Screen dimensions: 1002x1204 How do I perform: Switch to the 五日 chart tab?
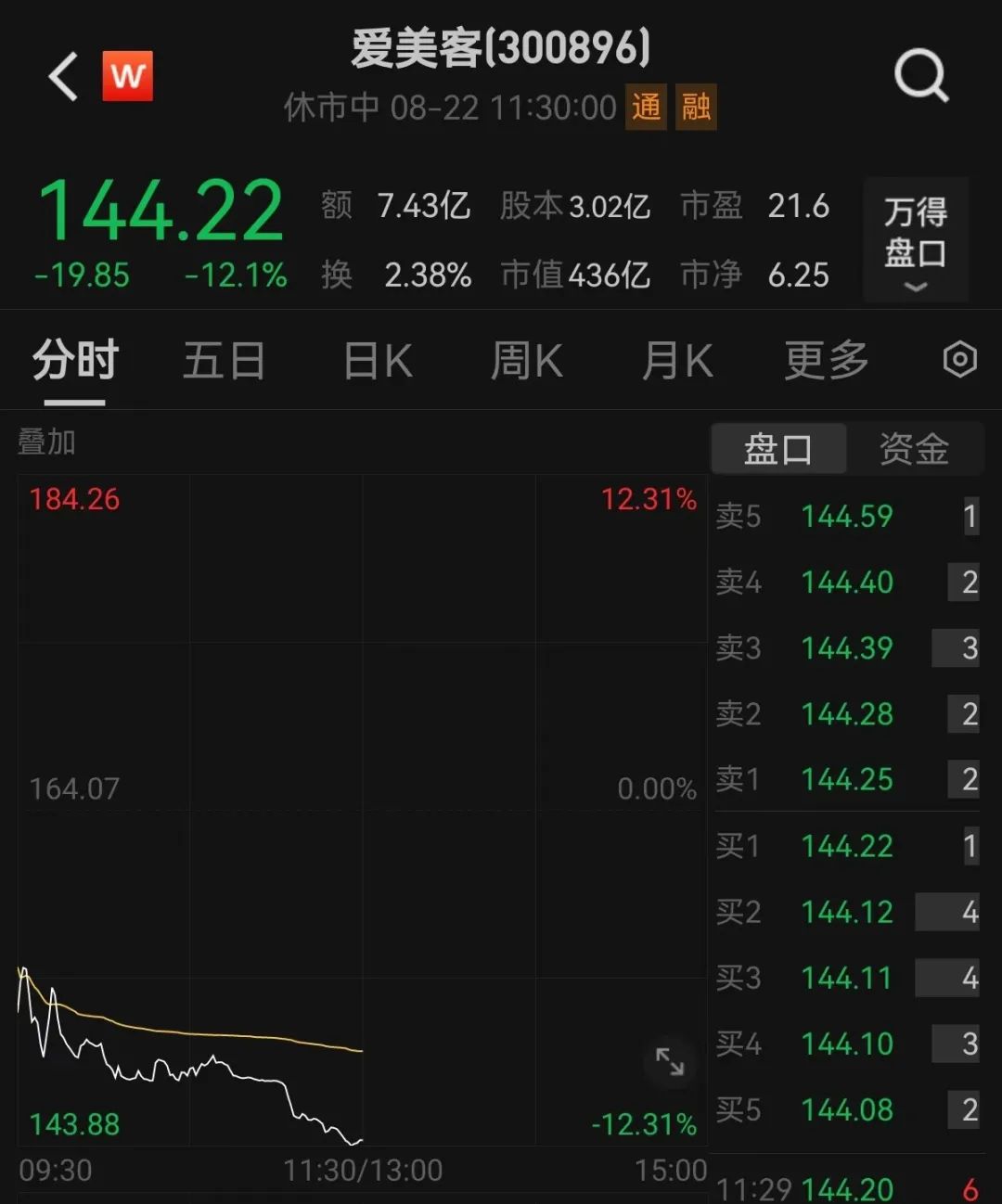(x=224, y=361)
